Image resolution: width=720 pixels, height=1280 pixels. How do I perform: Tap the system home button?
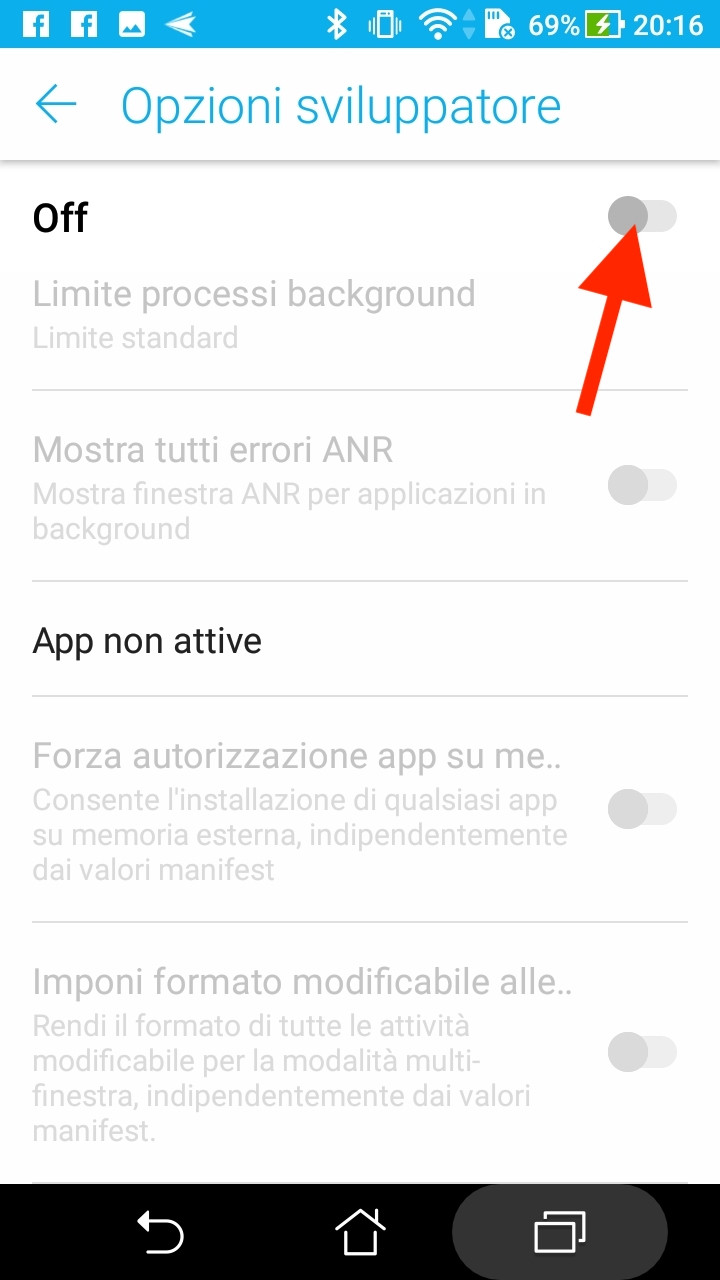(360, 1232)
